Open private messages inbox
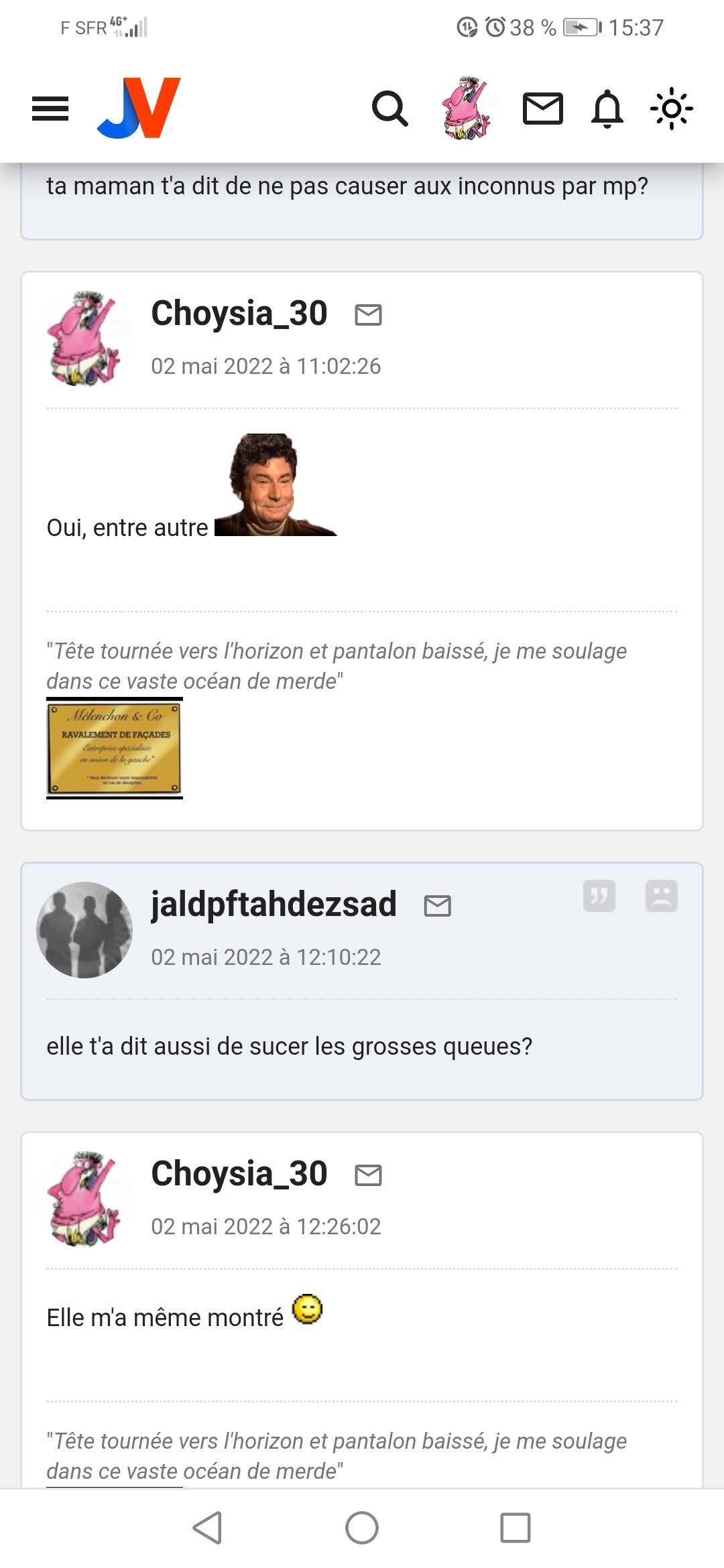 click(542, 109)
